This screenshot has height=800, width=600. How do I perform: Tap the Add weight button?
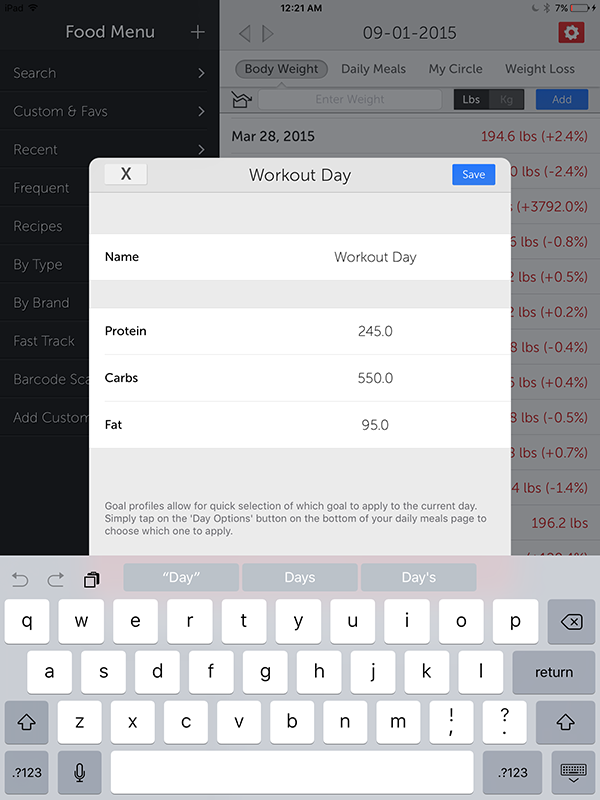561,100
